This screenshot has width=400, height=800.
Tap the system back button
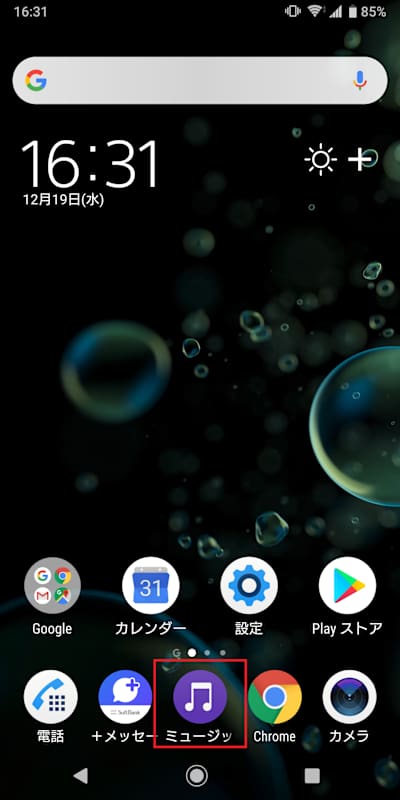pyautogui.click(x=81, y=776)
